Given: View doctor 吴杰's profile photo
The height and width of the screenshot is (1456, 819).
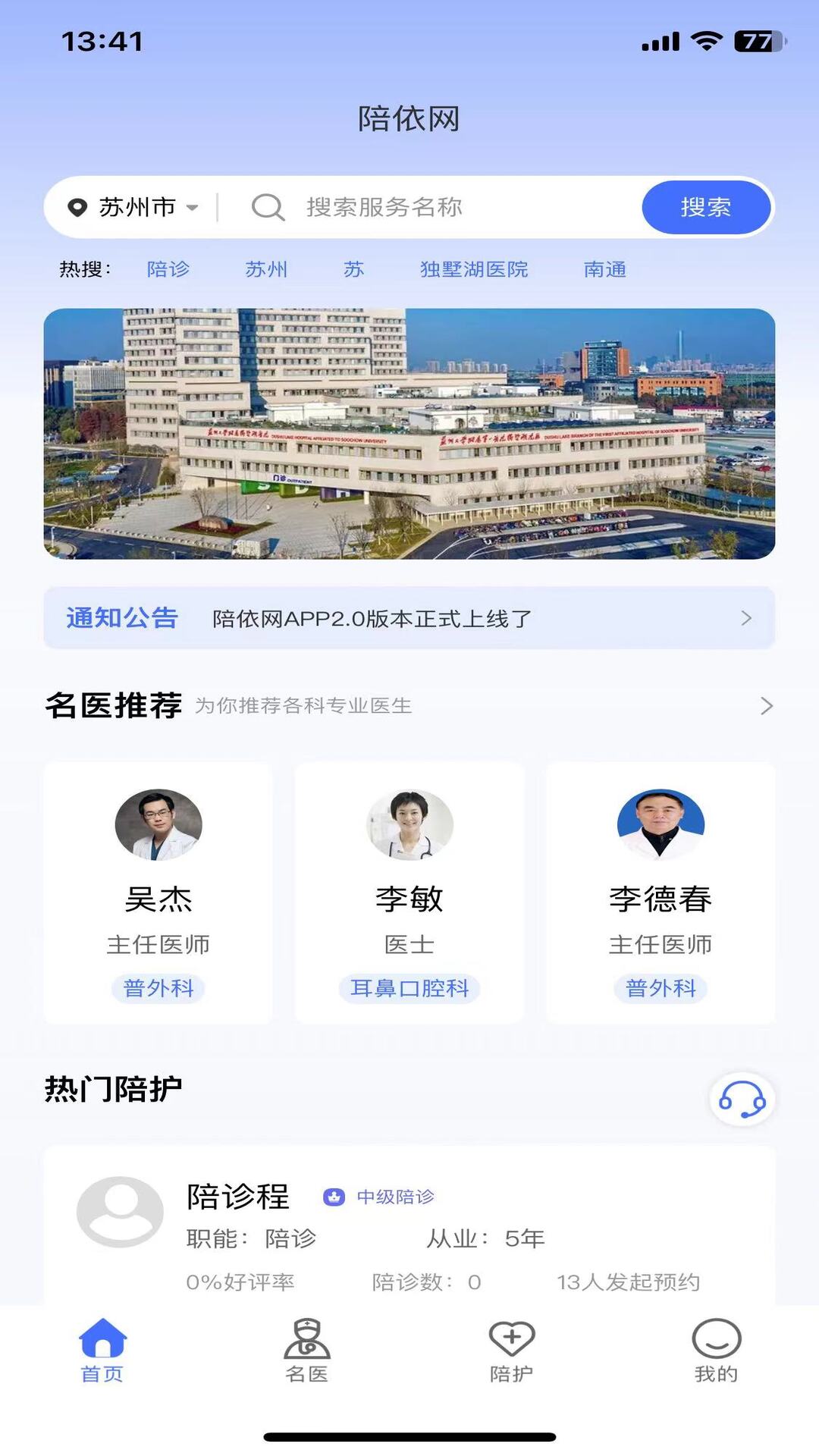Looking at the screenshot, I should point(157,826).
